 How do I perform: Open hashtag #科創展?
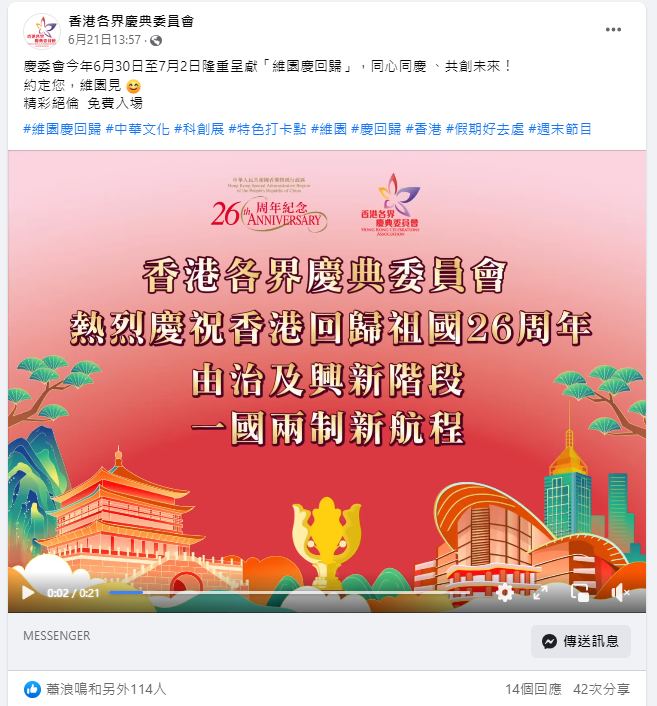(198, 129)
